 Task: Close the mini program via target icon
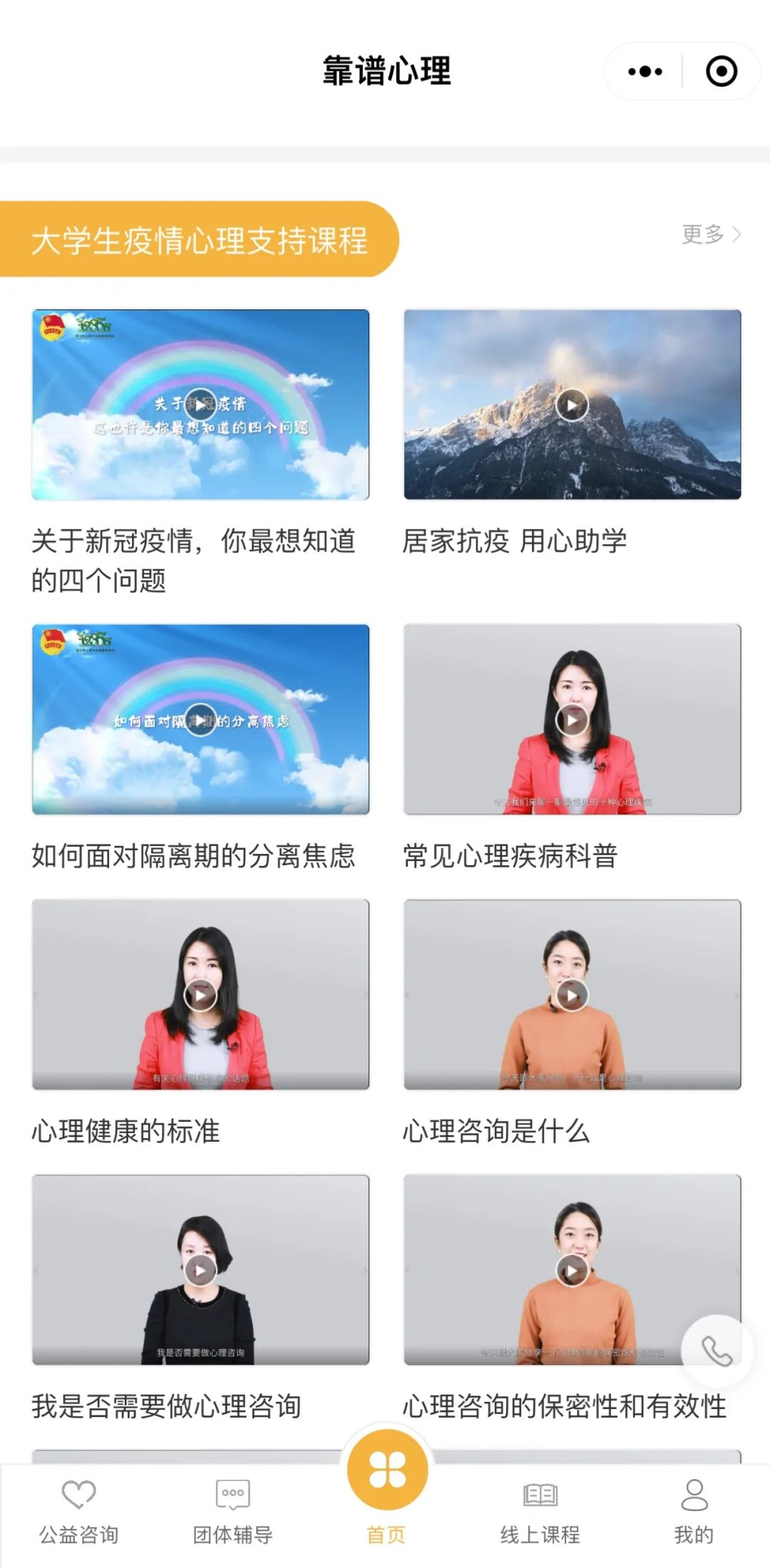(721, 71)
